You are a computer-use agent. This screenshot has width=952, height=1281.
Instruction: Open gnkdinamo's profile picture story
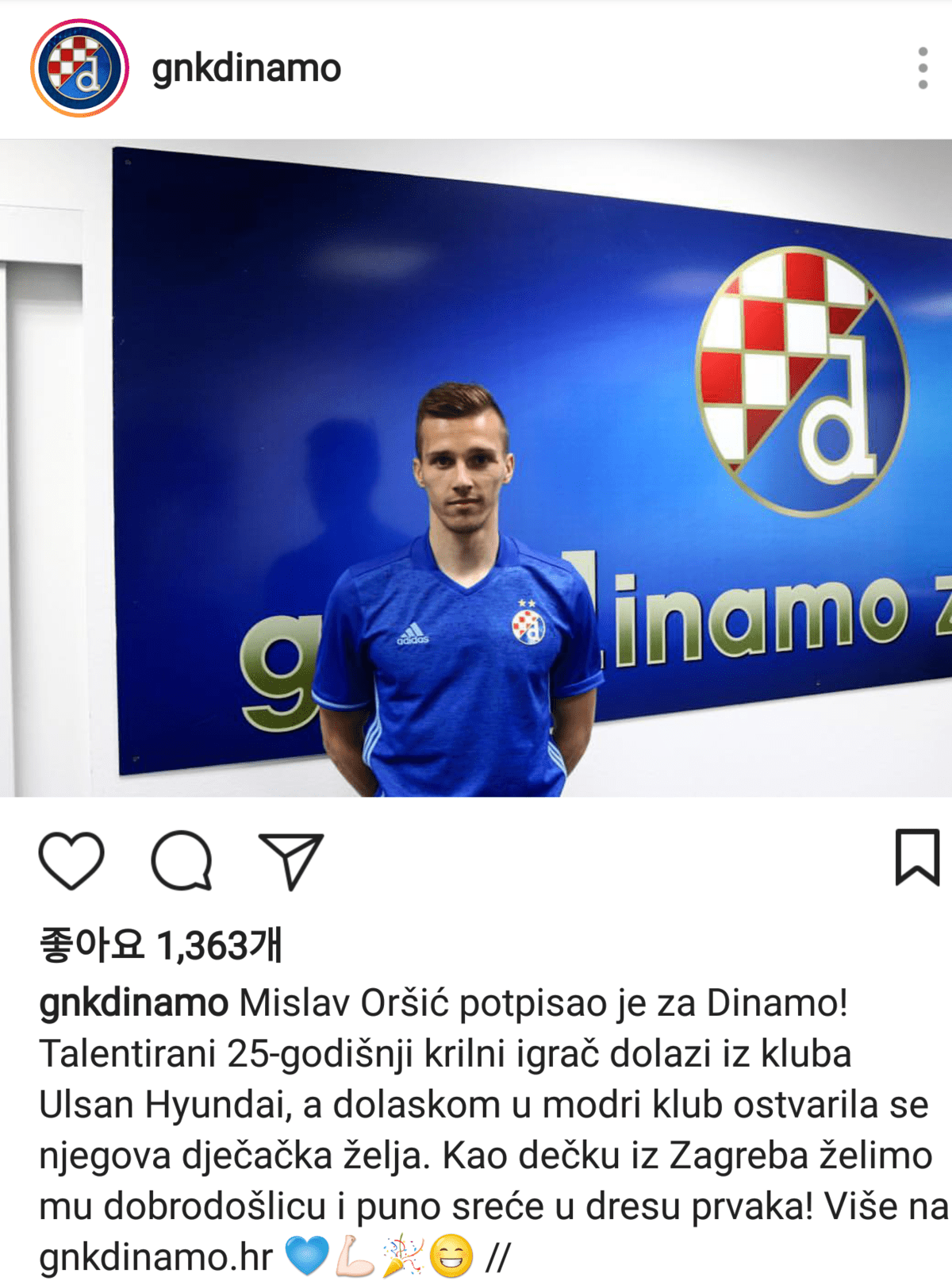[79, 68]
